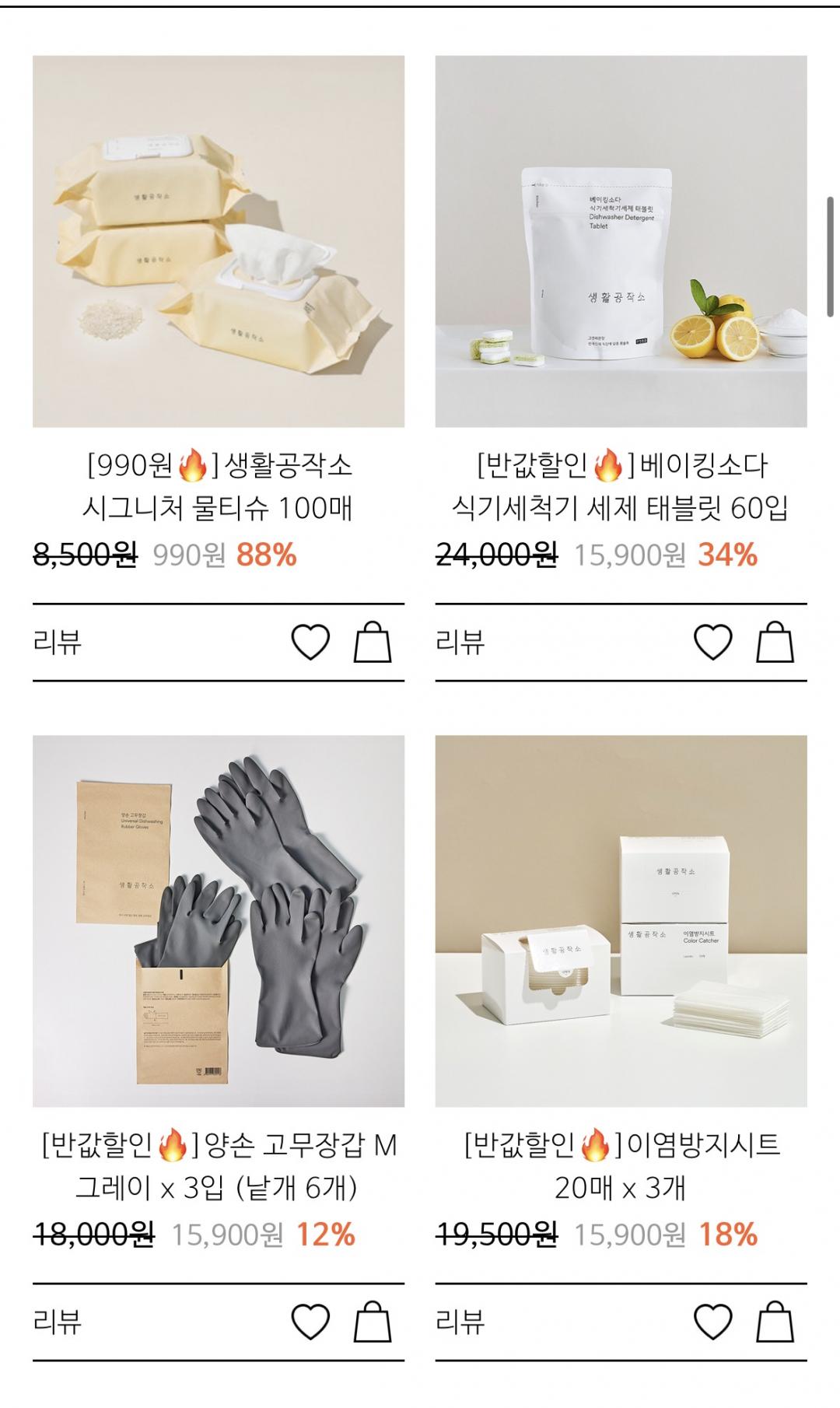Viewport: 840px width, 1408px height.
Task: See 리뷰 for 이염방지시트
Action: pyautogui.click(x=460, y=1322)
